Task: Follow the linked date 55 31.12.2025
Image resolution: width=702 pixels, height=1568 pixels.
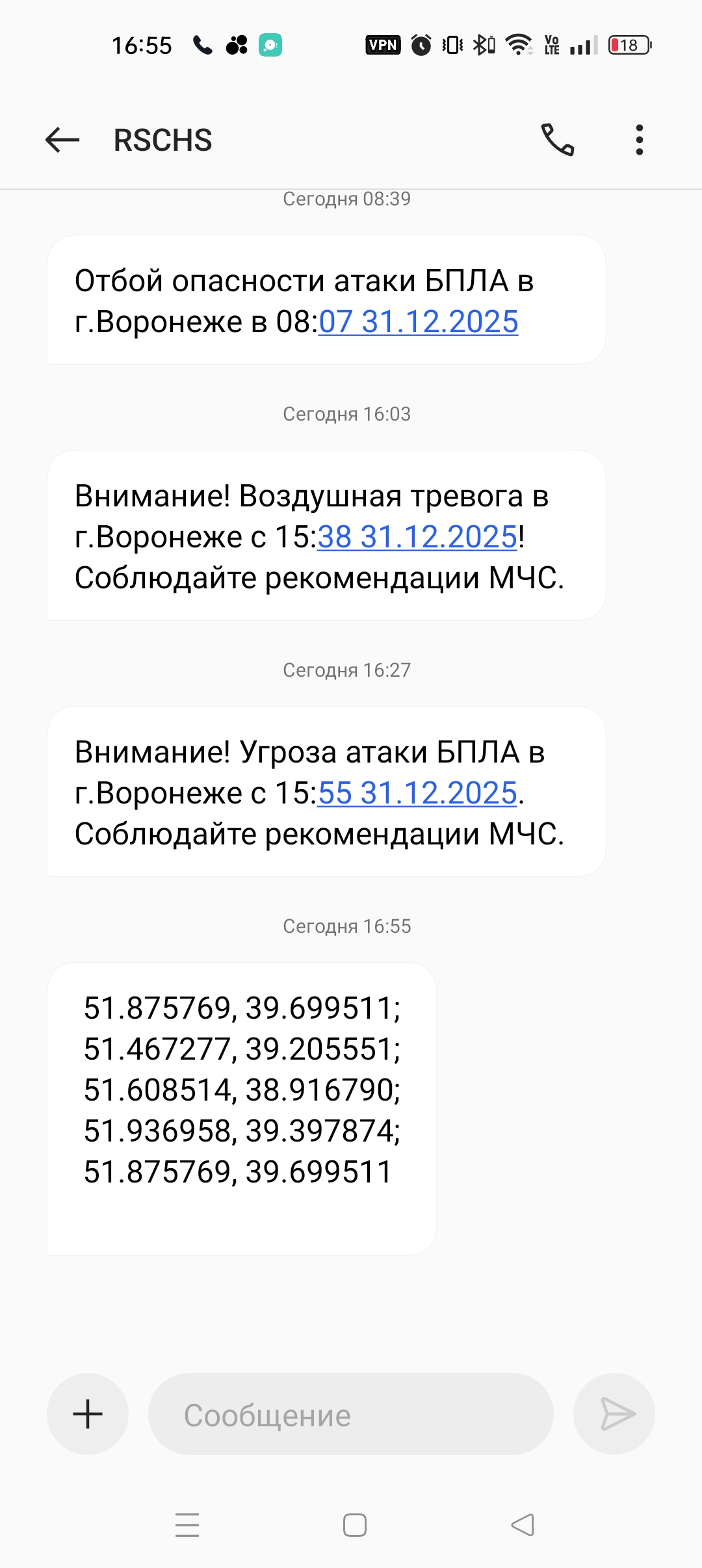Action: [x=417, y=793]
